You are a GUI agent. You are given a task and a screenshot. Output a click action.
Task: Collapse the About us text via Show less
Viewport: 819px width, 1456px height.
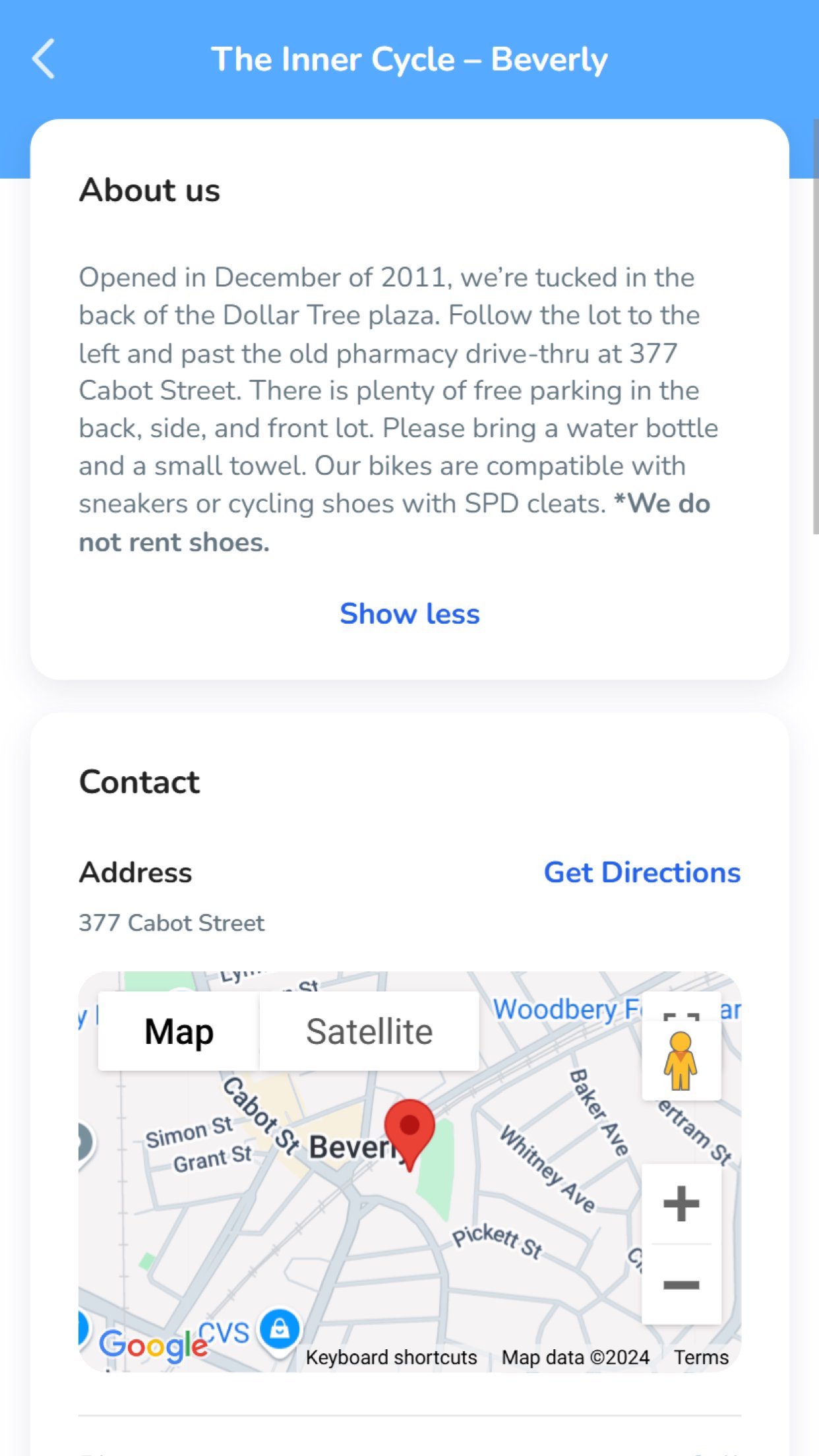[x=409, y=614]
